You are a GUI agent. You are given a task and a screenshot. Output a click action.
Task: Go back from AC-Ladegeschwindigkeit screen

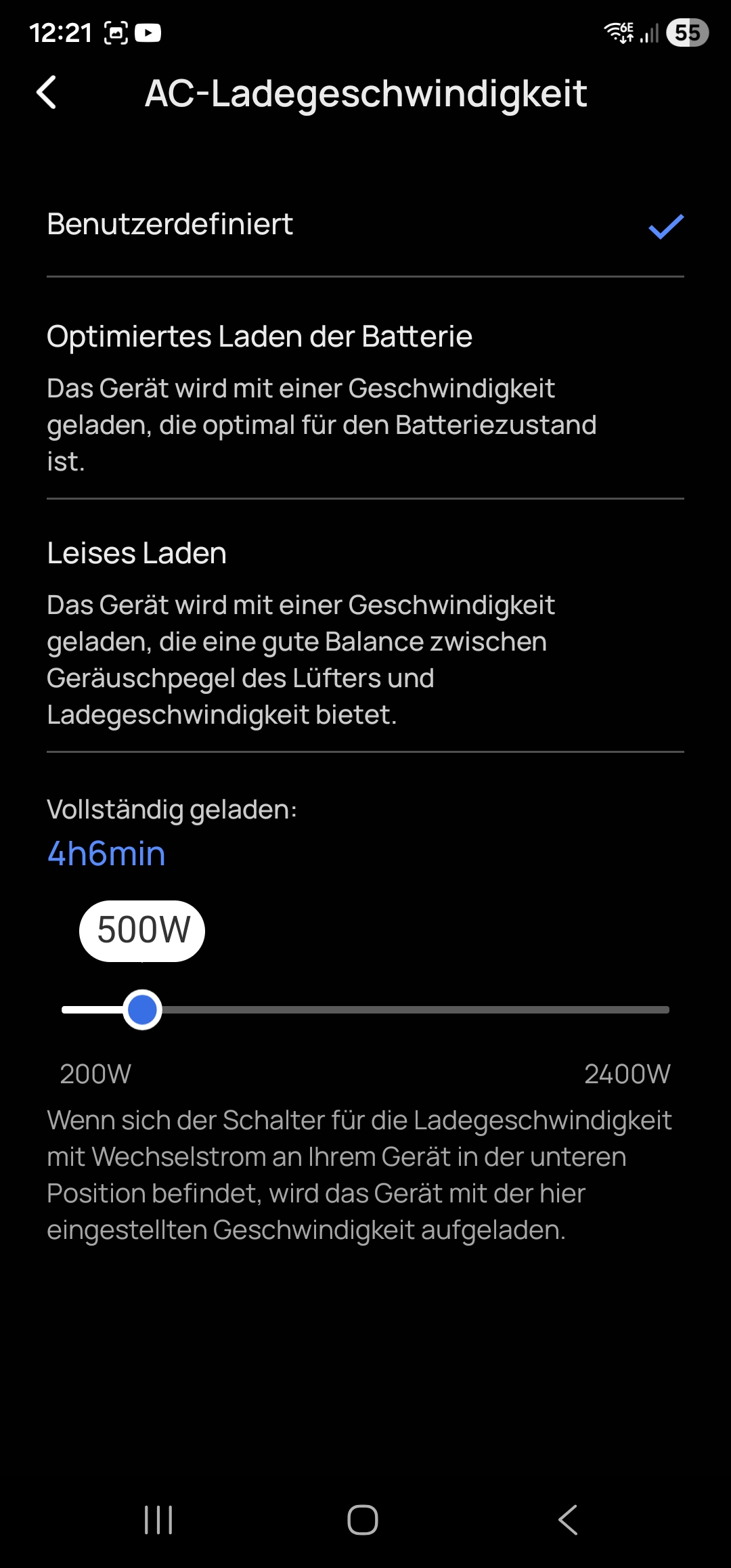[46, 93]
